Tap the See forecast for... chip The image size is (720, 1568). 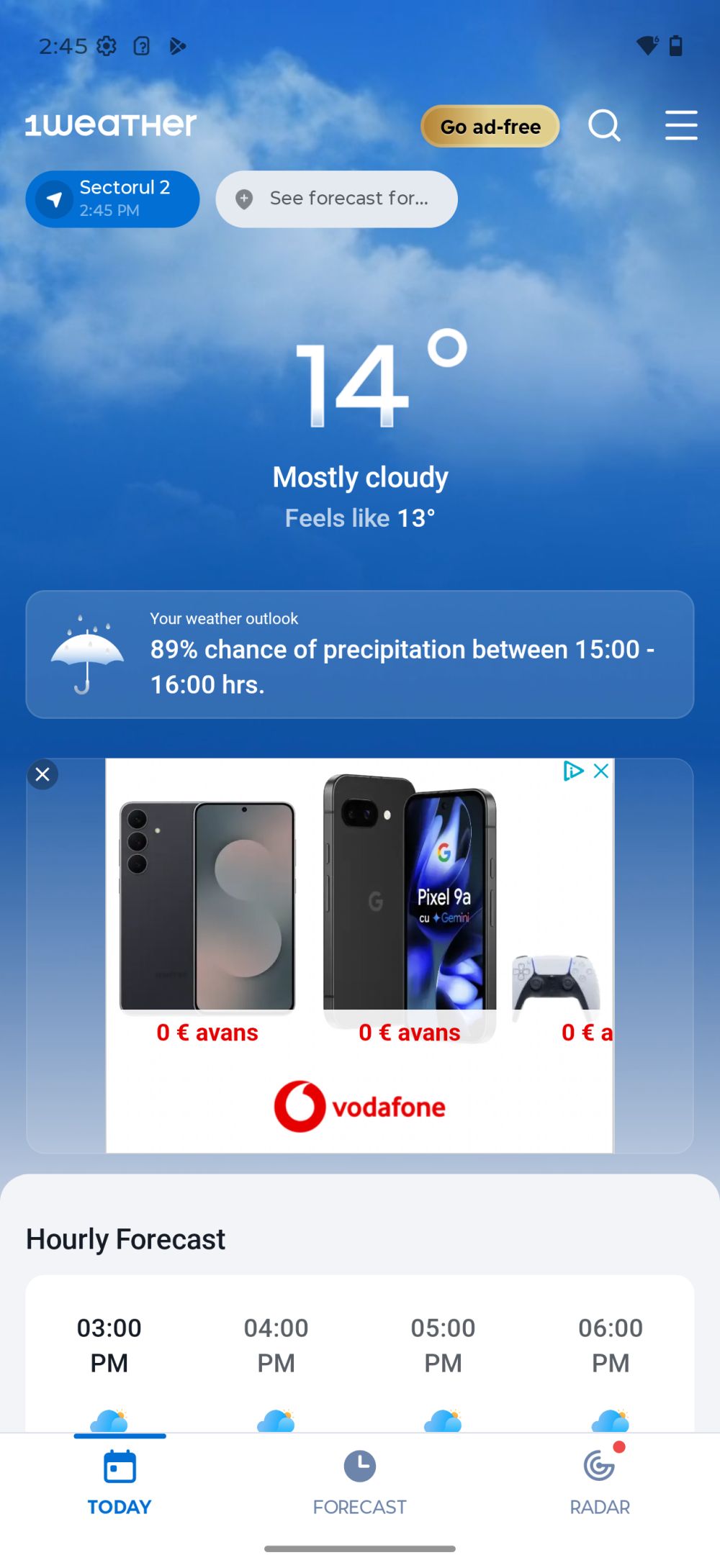(x=336, y=199)
